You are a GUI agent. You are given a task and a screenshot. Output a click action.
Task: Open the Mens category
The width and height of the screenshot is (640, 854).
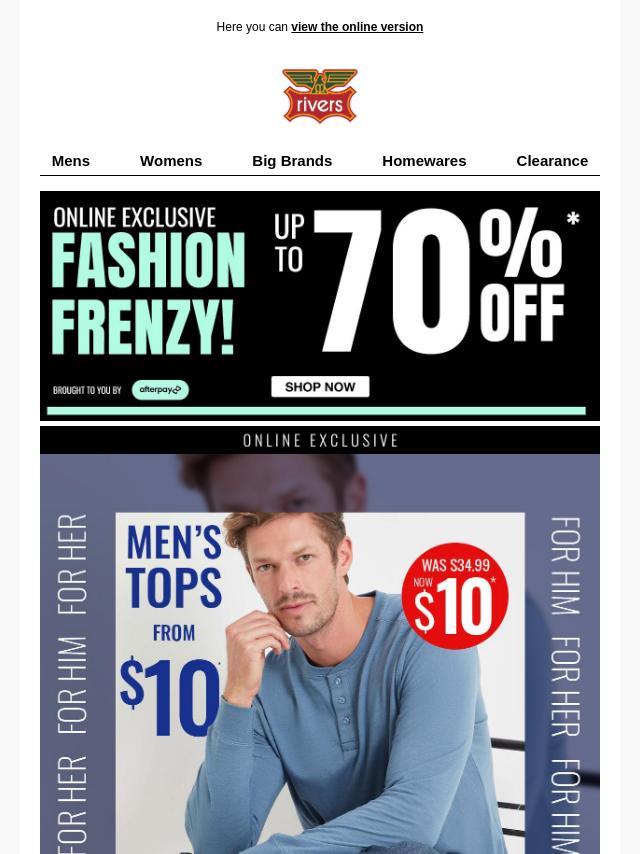click(x=71, y=161)
